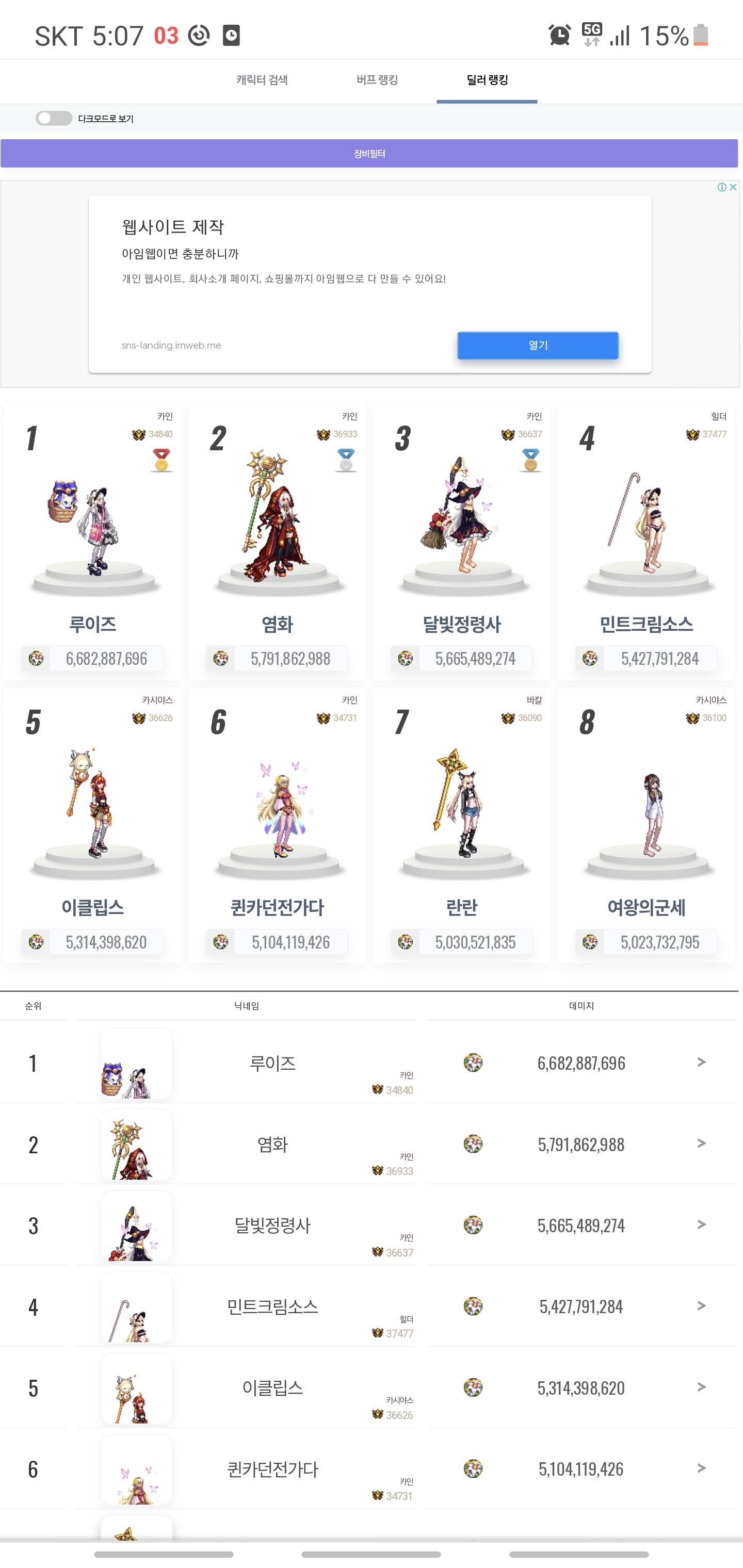Open the rank 2 card for 염화
The width and height of the screenshot is (743, 1568).
pyautogui.click(x=277, y=542)
